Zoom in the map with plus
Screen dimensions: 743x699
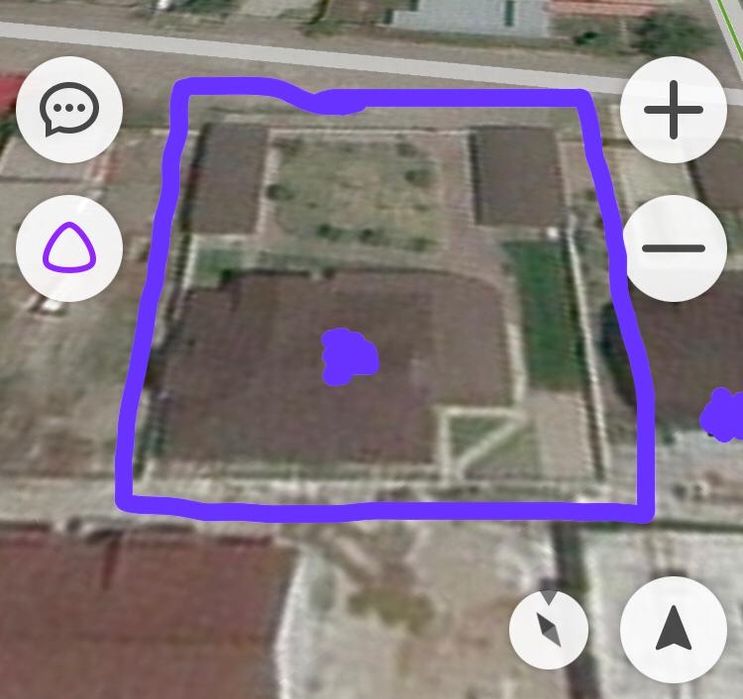[x=673, y=109]
